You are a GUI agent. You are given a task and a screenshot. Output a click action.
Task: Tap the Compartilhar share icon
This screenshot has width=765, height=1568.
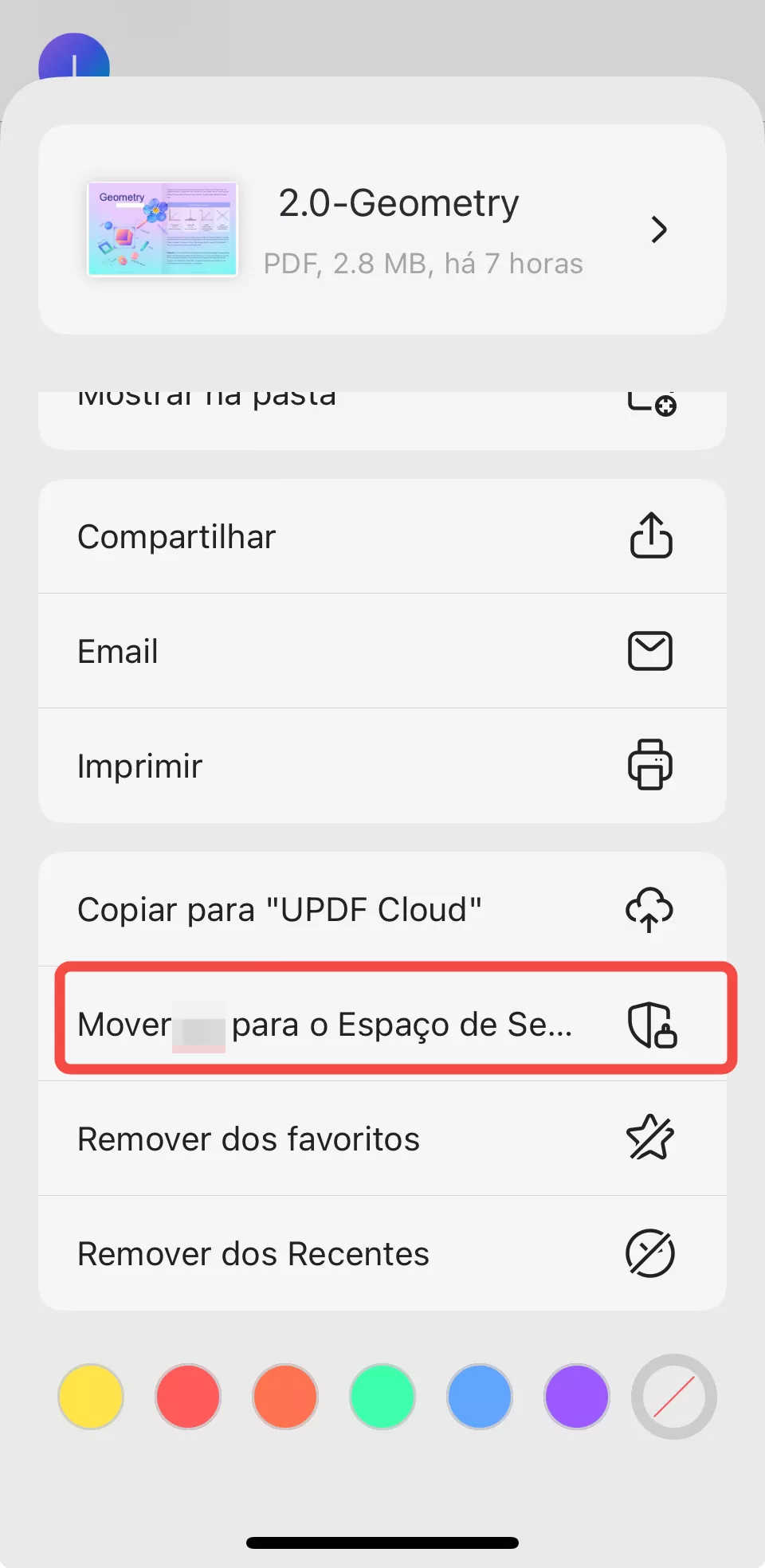650,535
